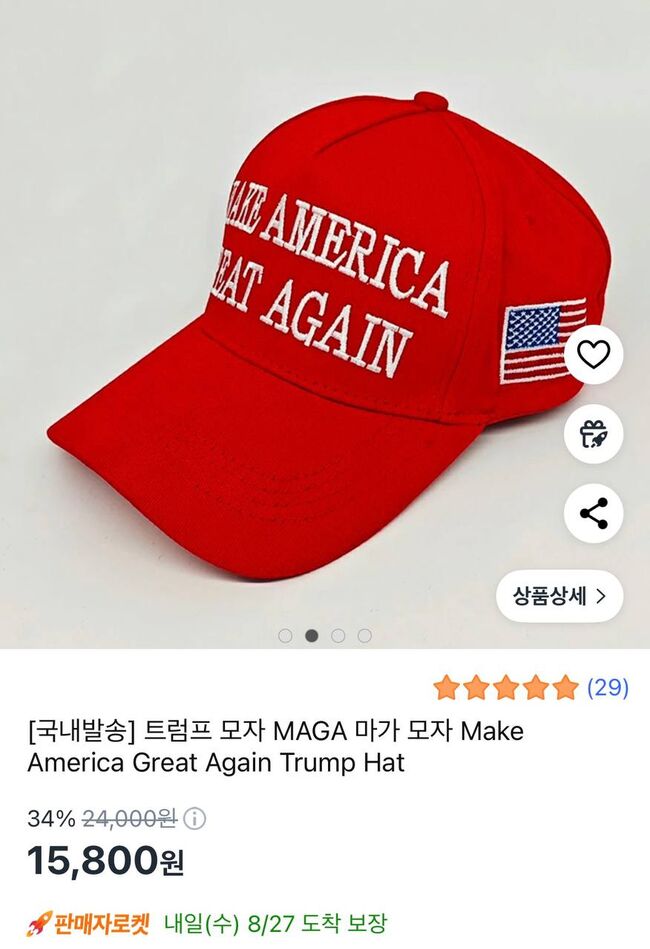
Task: Add this hat to wishlist with heart icon
Action: point(594,355)
